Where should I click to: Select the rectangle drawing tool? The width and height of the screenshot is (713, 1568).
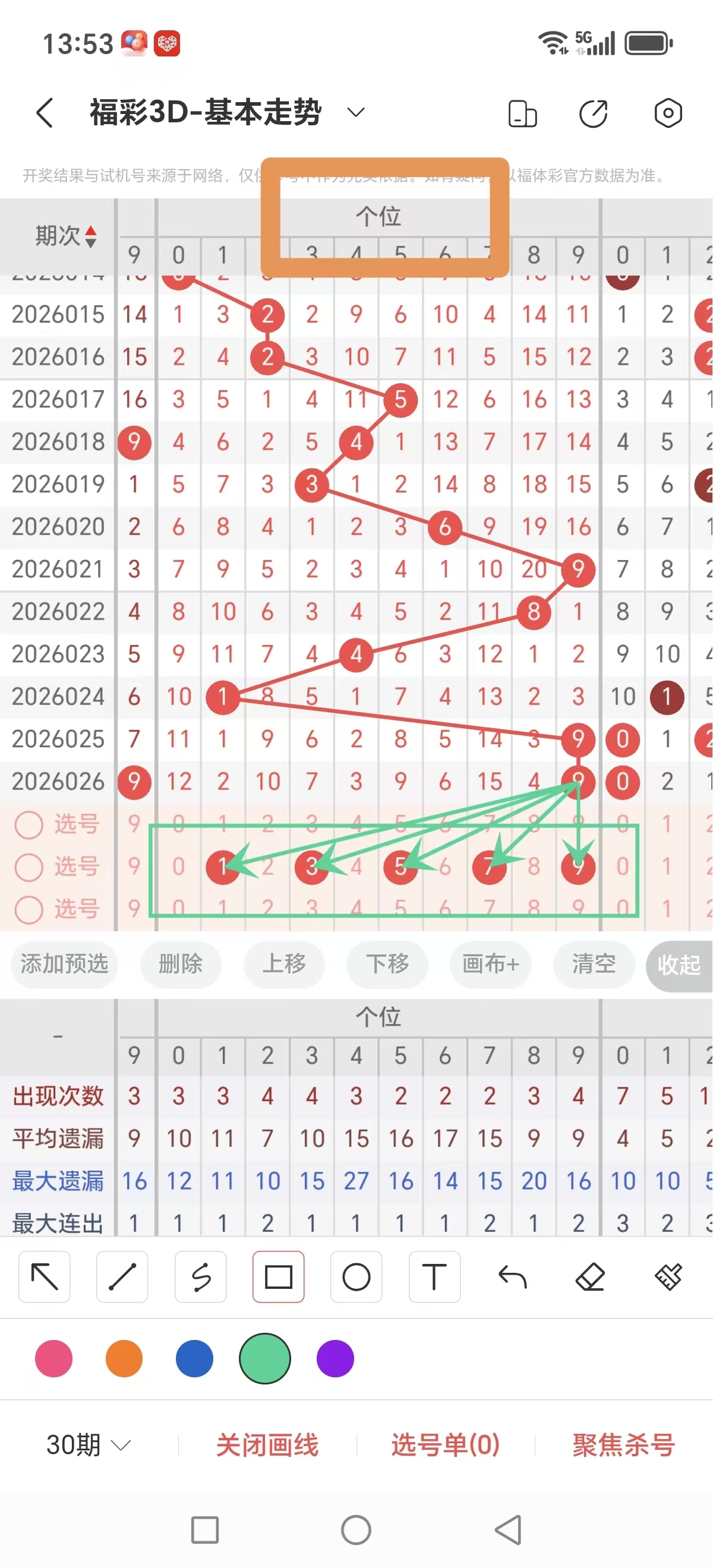[277, 1277]
